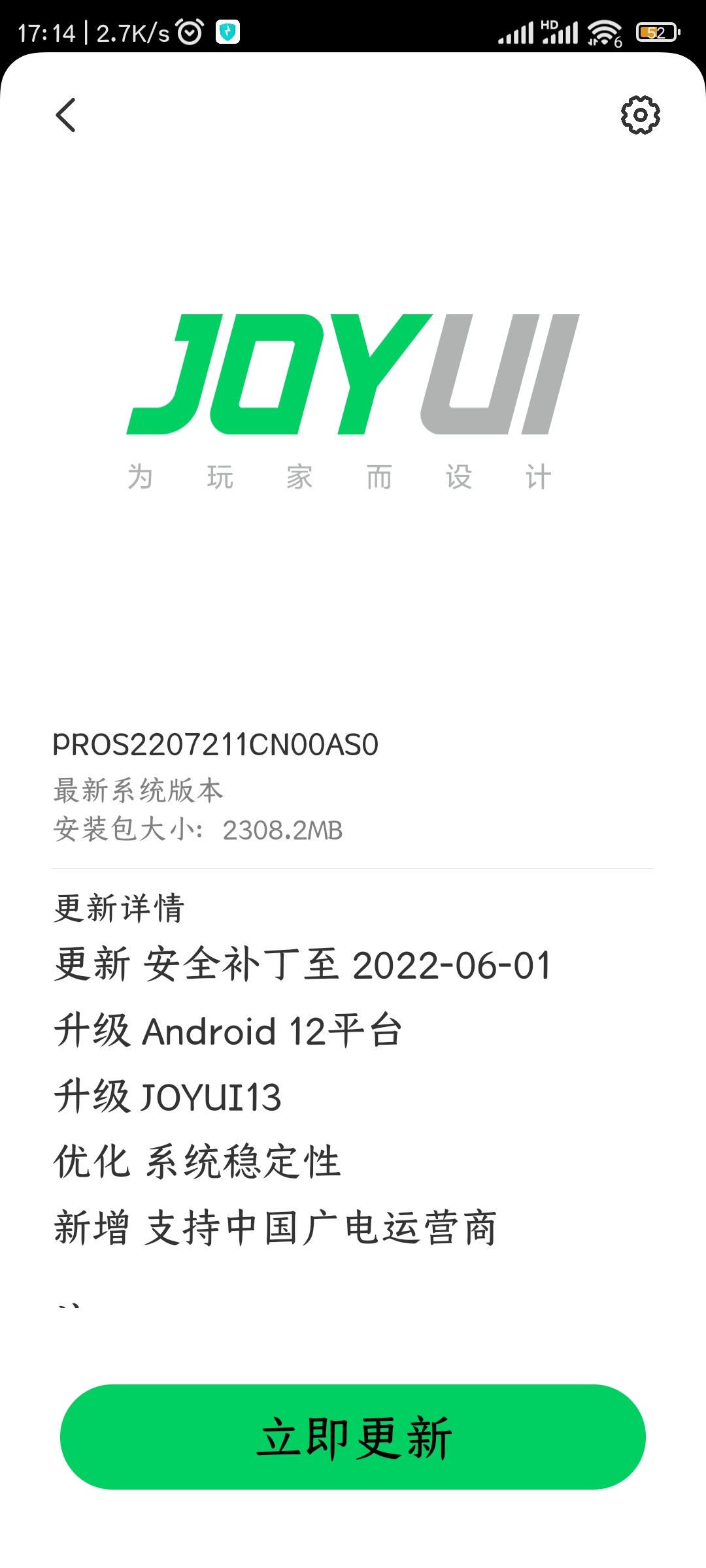The height and width of the screenshot is (1568, 706).
Task: Open update settings via the gear icon
Action: click(640, 115)
